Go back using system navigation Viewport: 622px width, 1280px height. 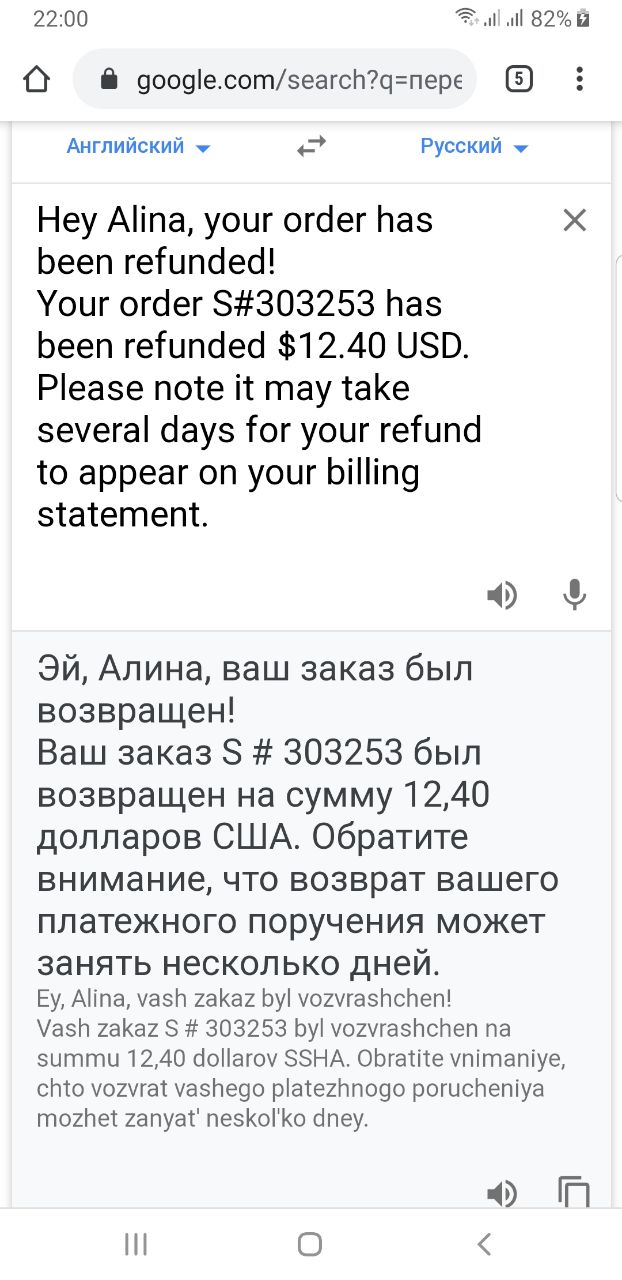(x=485, y=1243)
